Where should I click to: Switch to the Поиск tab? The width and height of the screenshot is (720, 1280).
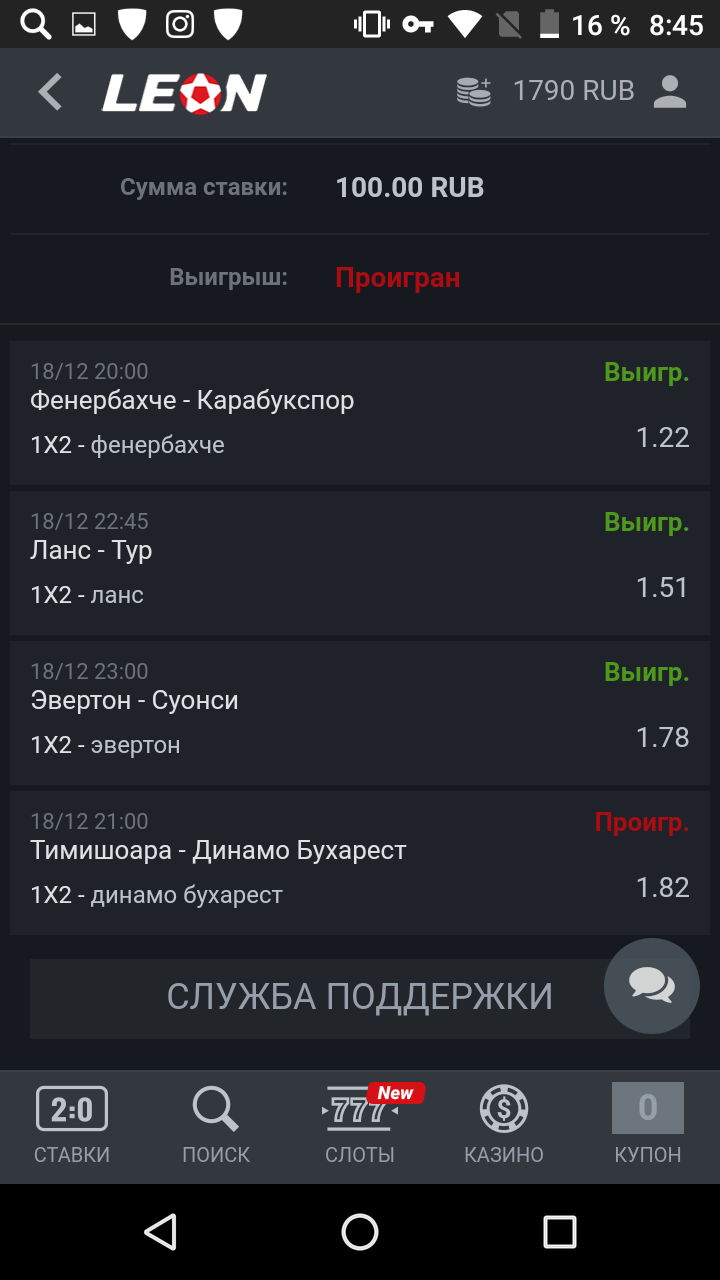click(x=216, y=1126)
